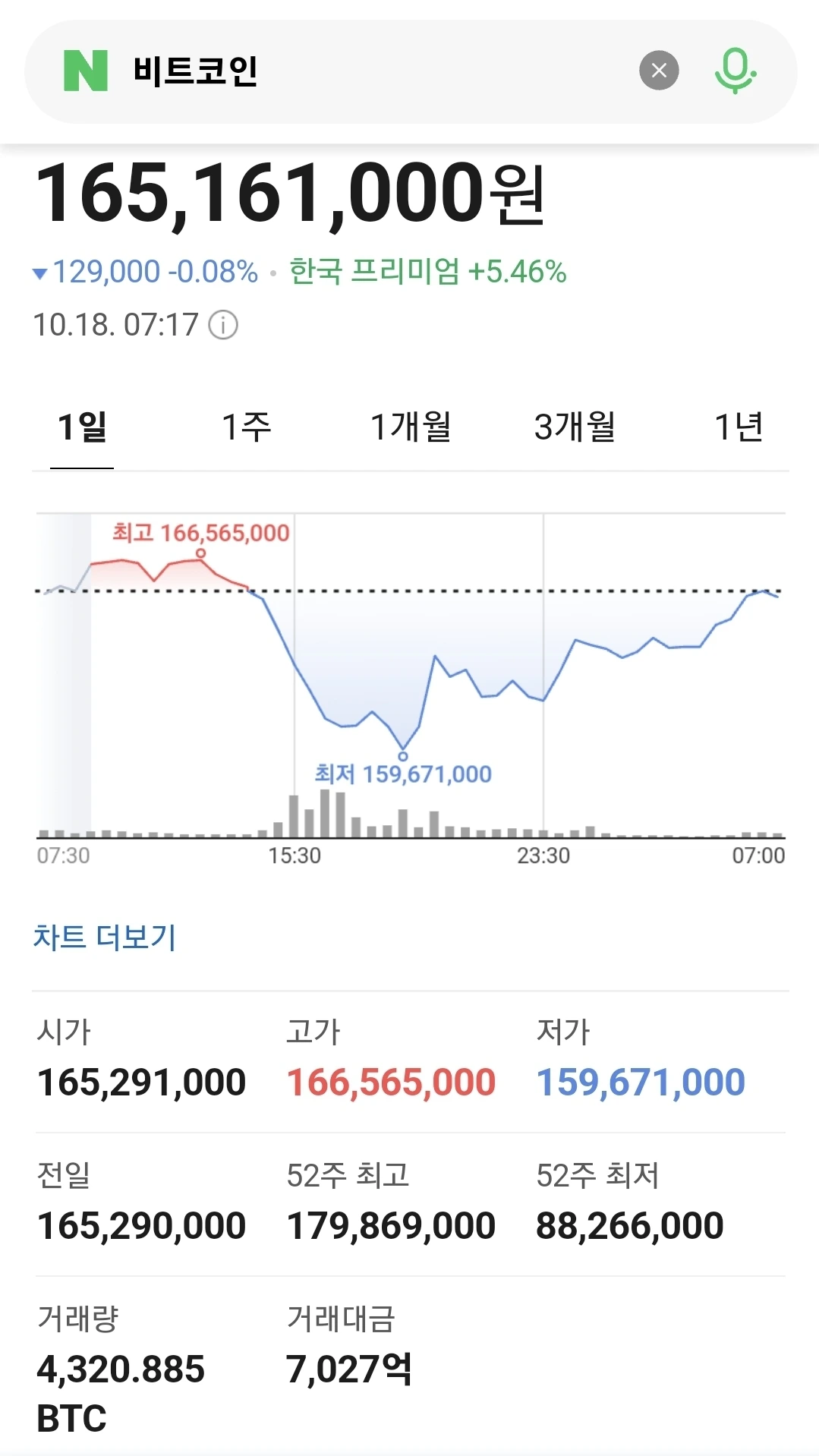The height and width of the screenshot is (1456, 819).
Task: Switch to the 1개월 chart tab
Action: pos(411,427)
